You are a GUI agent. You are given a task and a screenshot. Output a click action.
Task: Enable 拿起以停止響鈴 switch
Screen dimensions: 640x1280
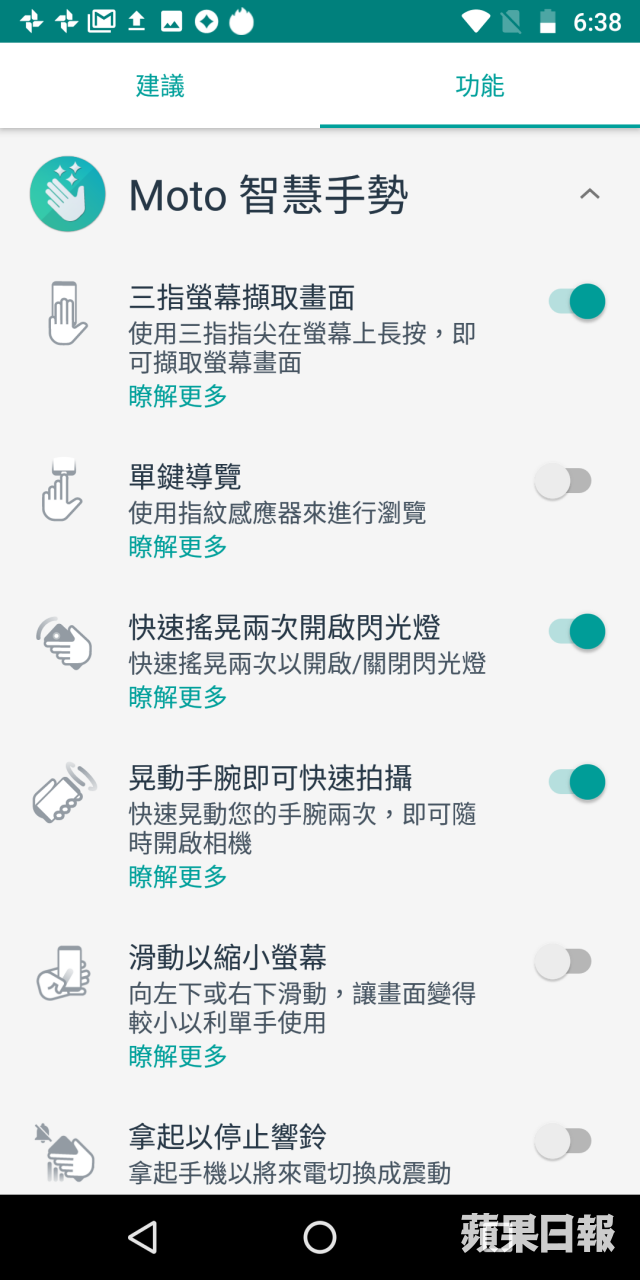(563, 1141)
